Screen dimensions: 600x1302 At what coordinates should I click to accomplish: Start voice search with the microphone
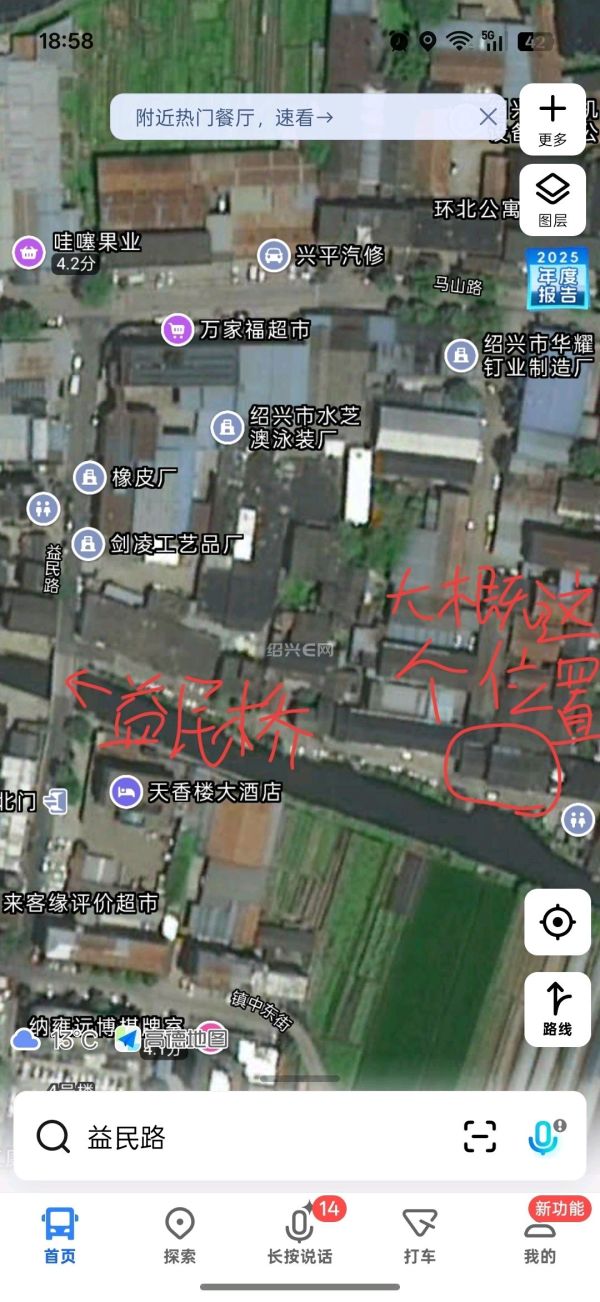click(543, 1137)
